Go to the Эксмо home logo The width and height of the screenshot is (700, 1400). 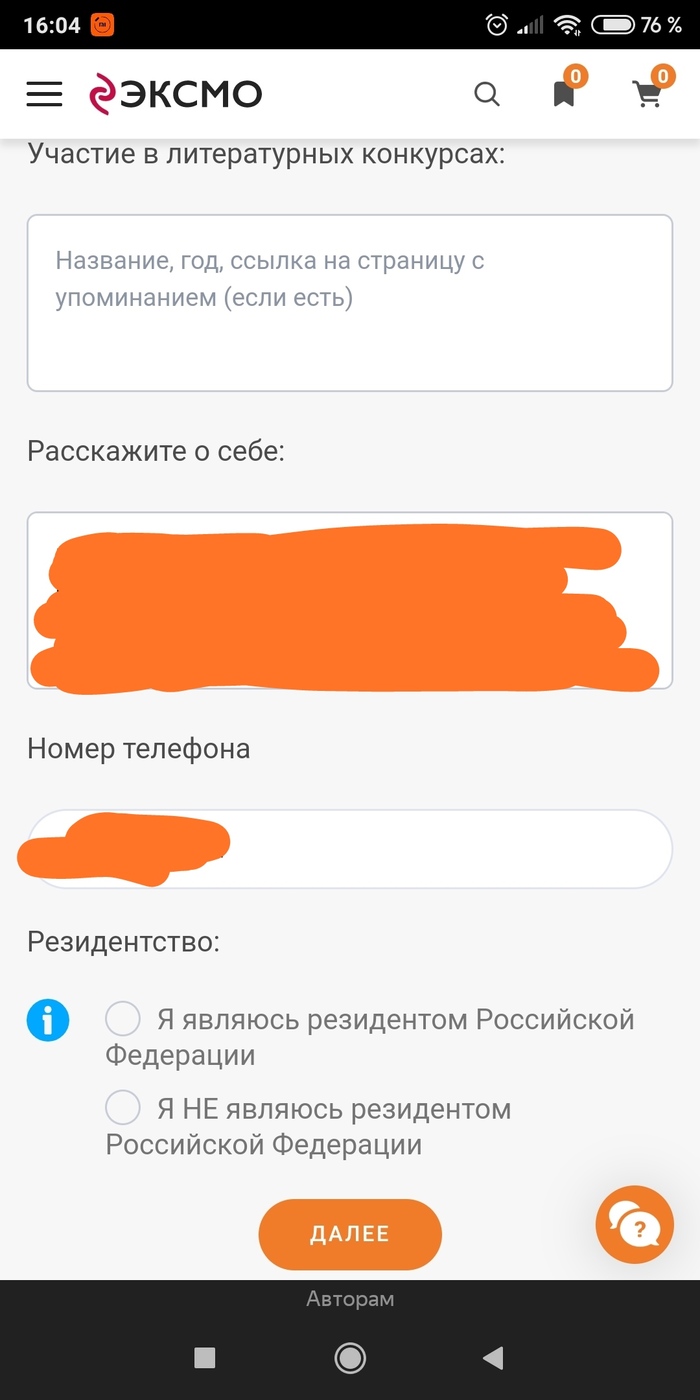(175, 94)
